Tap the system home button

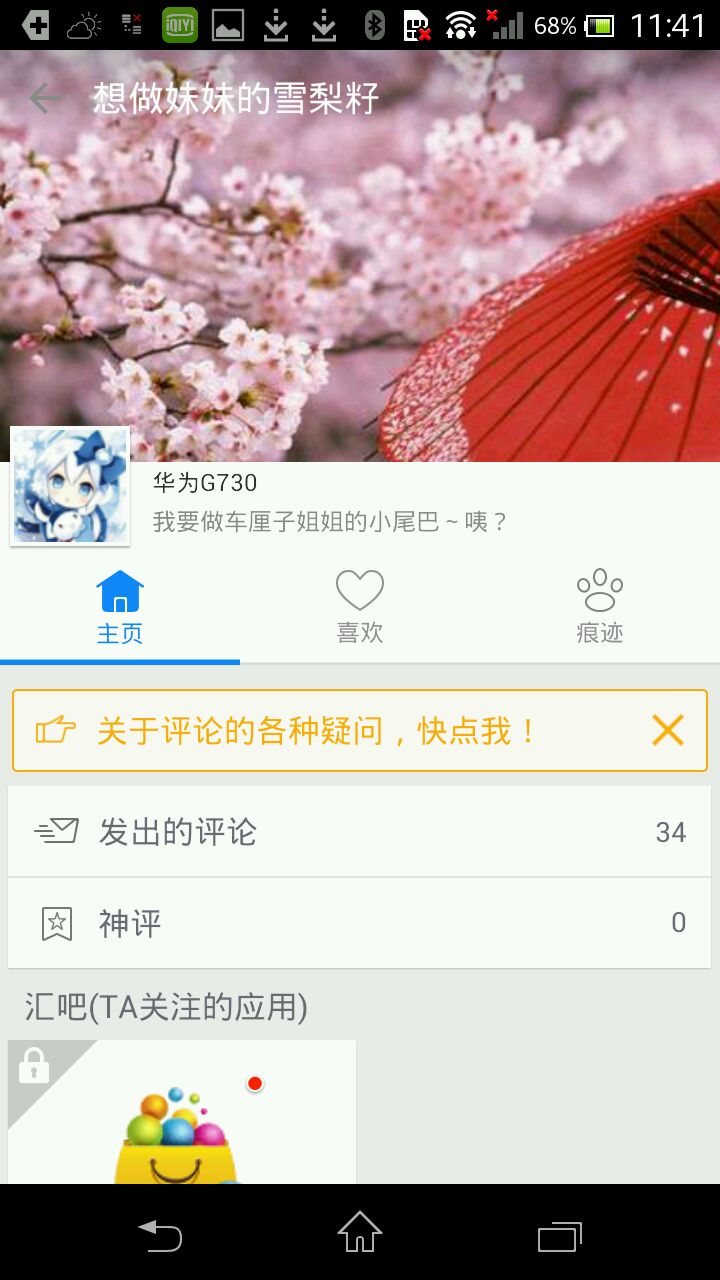click(360, 1232)
